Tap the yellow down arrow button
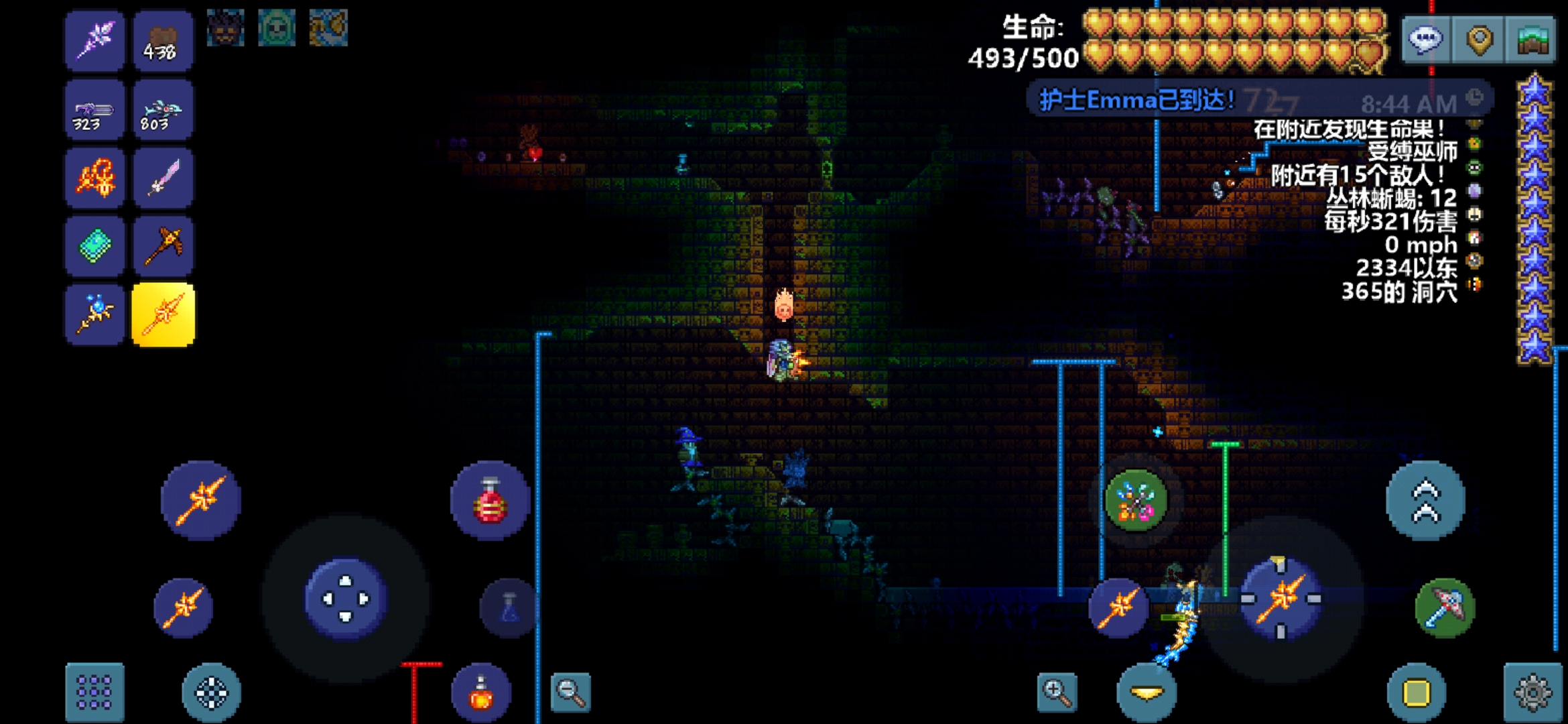The width and height of the screenshot is (1568, 724). (1147, 692)
